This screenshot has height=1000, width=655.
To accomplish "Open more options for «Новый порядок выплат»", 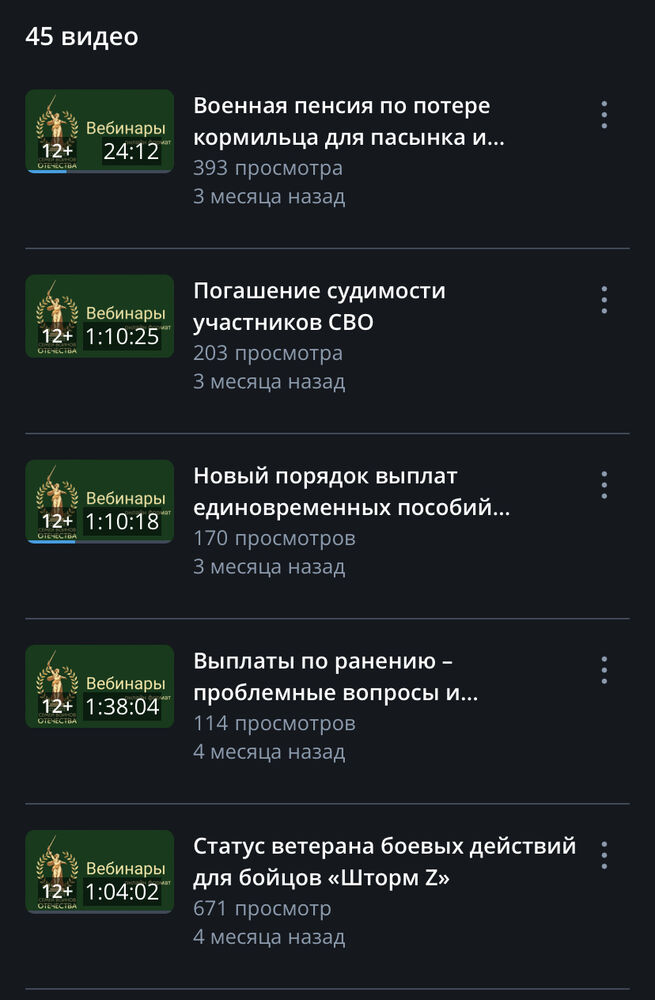I will click(x=604, y=485).
